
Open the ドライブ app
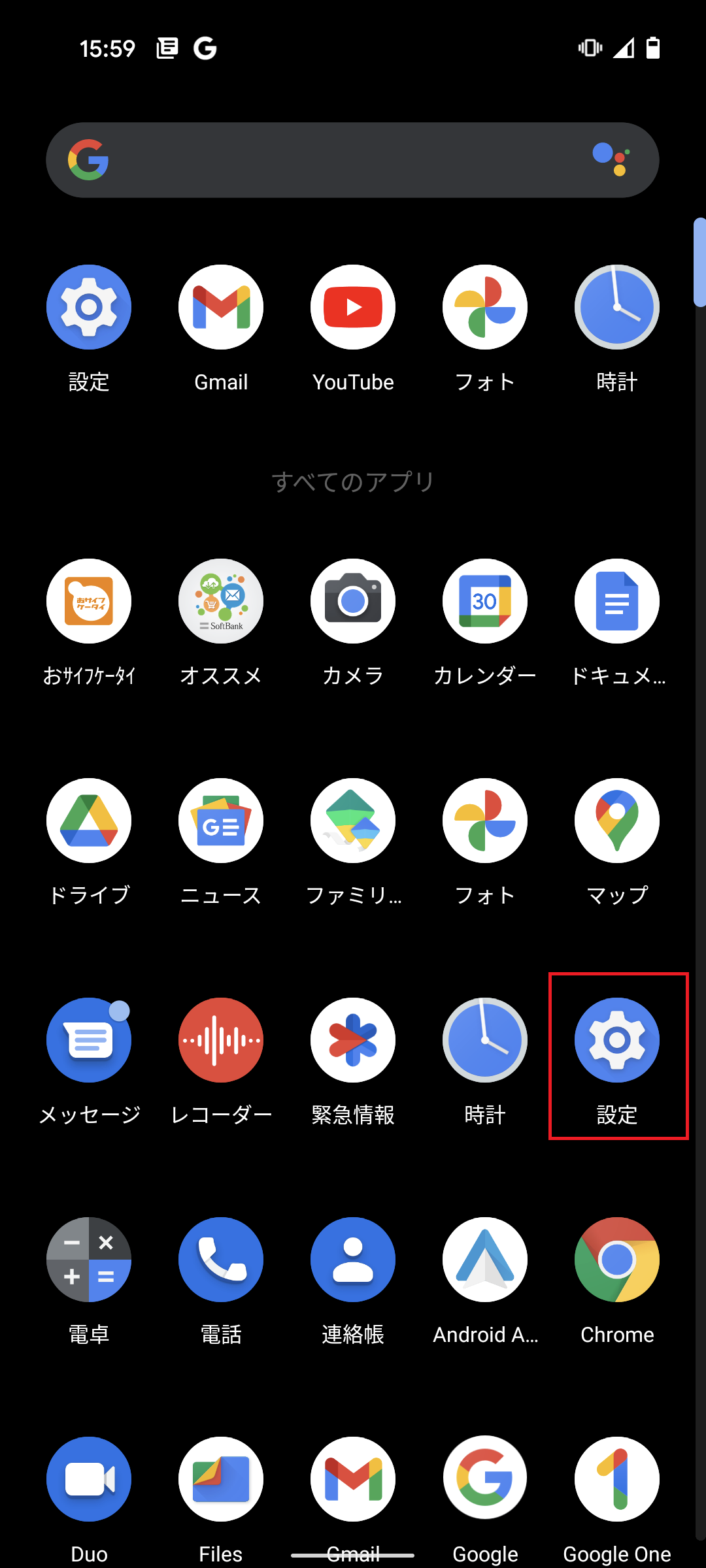point(89,821)
